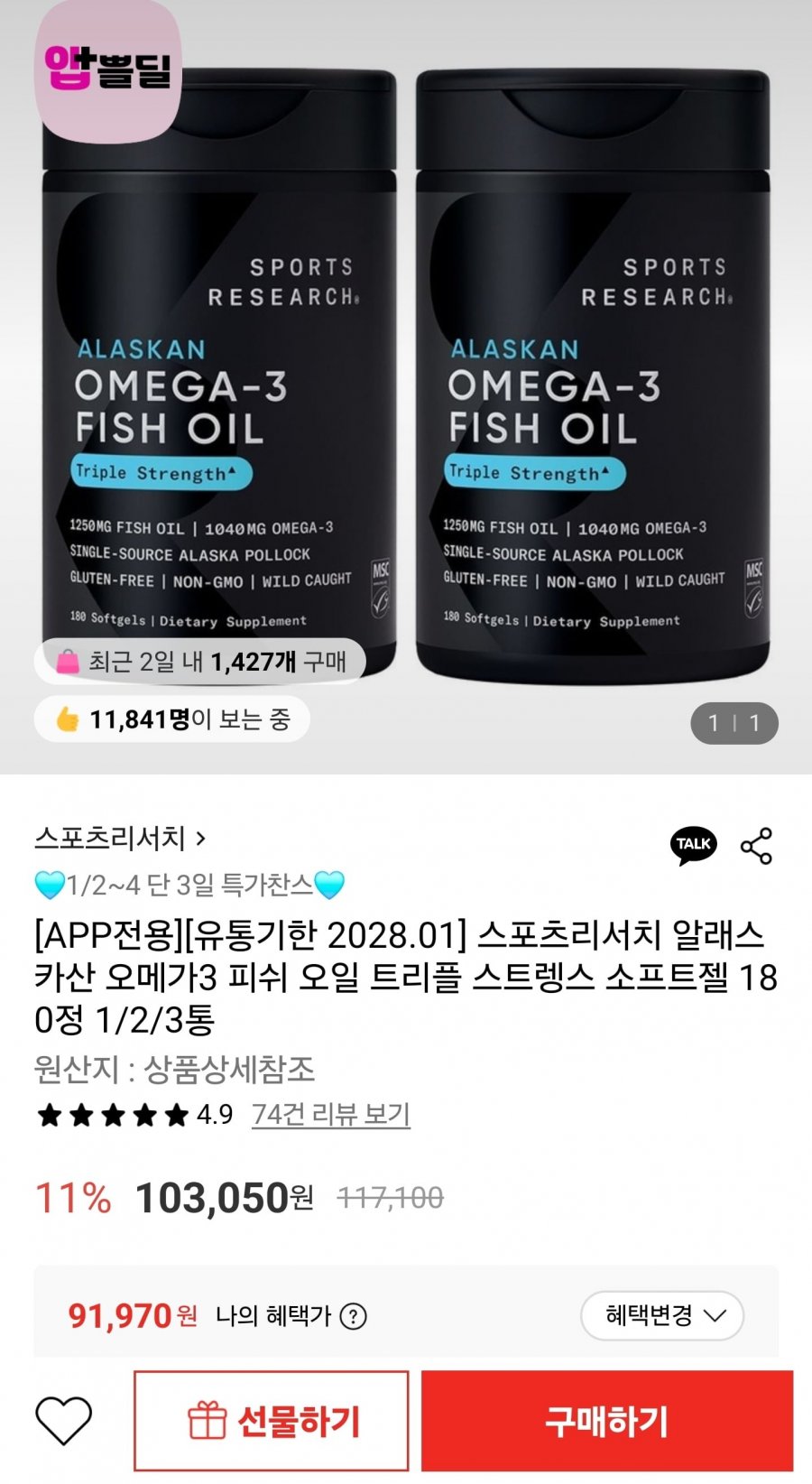View the 74건 리뷰 보기 reviews link
The width and height of the screenshot is (812, 1484).
(x=330, y=1115)
